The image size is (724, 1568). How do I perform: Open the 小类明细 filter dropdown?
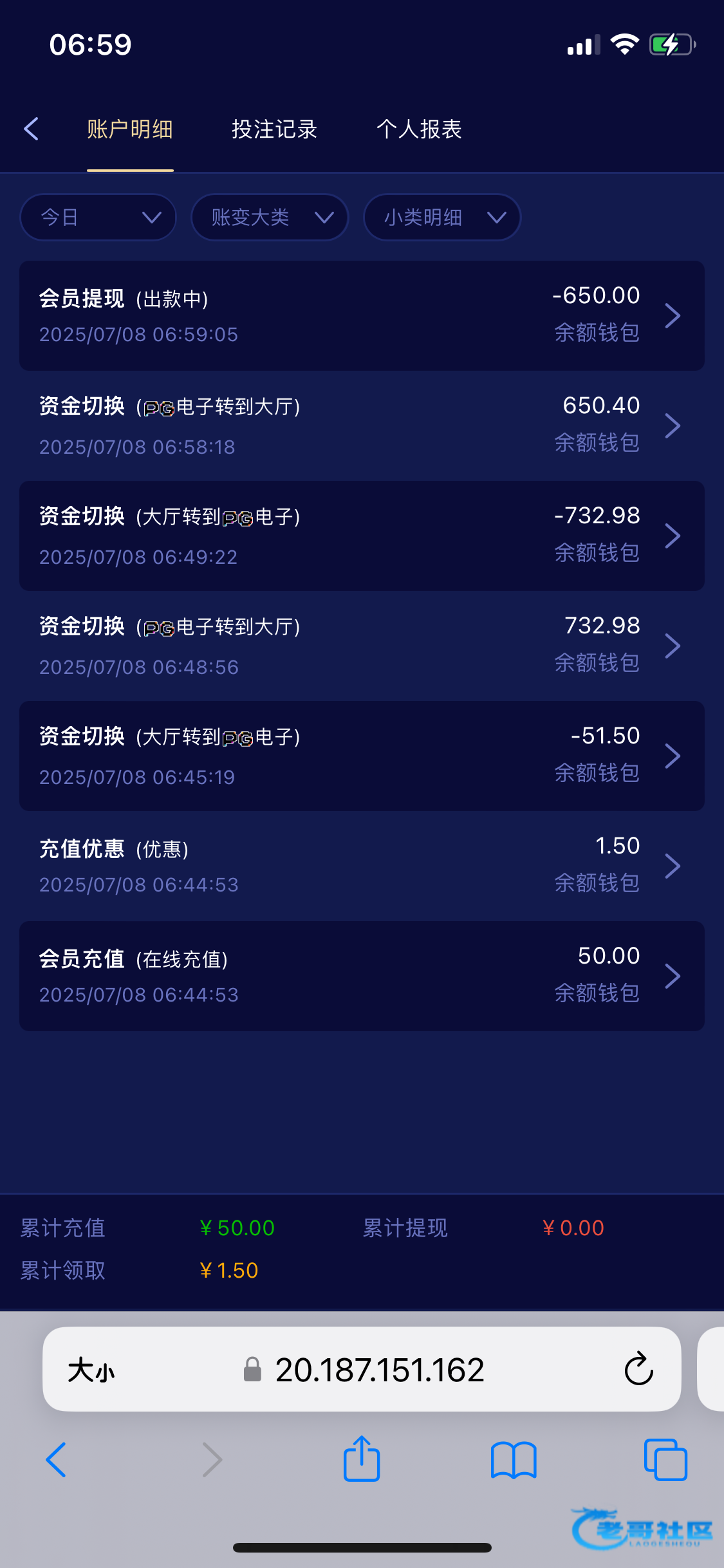pos(442,217)
